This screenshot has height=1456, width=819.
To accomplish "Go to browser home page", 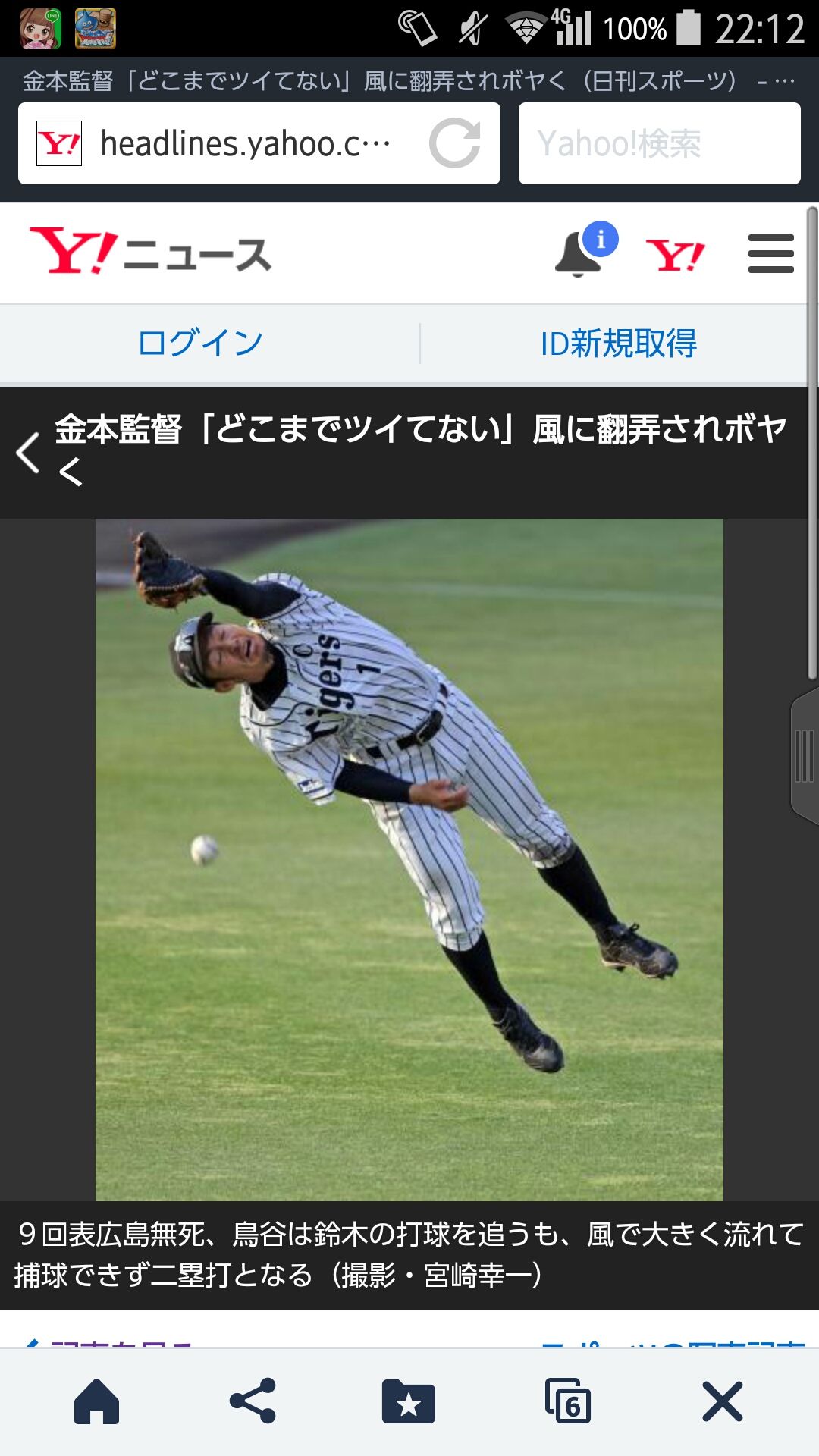I will click(96, 1401).
